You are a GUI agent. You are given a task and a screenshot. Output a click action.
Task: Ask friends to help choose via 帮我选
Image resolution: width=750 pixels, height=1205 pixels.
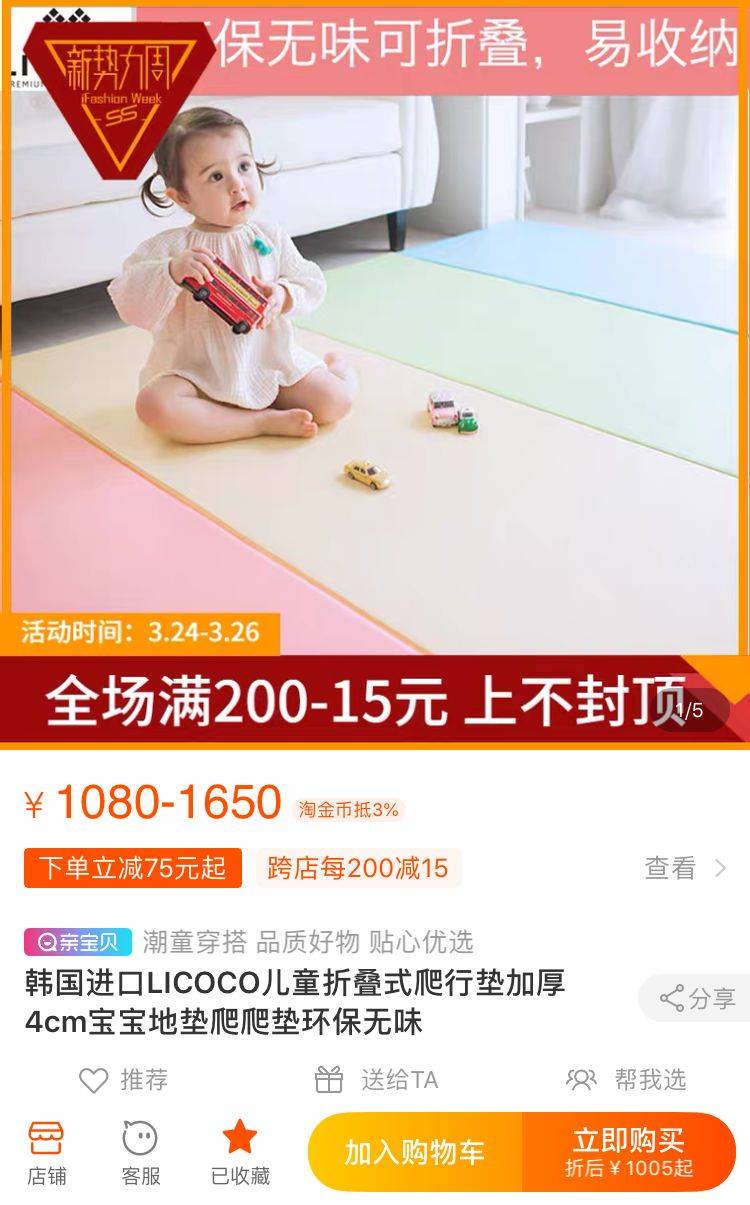(x=627, y=1080)
